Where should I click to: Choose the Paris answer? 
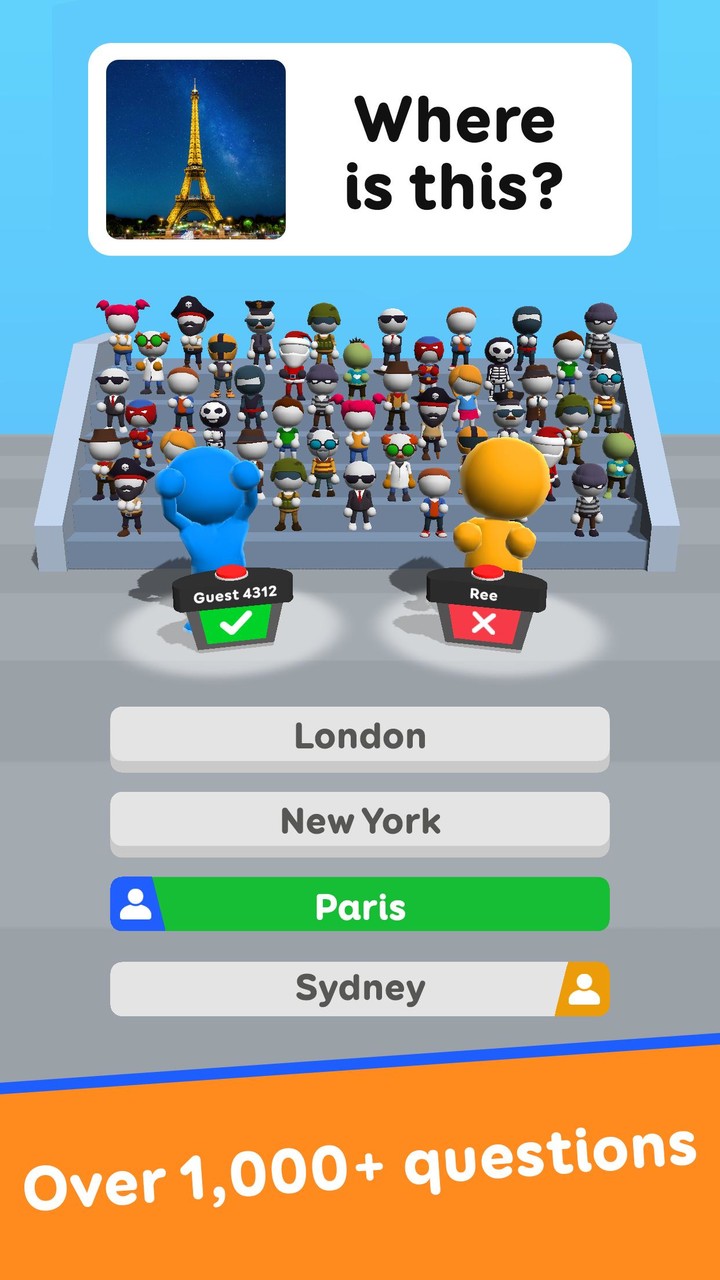tap(358, 903)
